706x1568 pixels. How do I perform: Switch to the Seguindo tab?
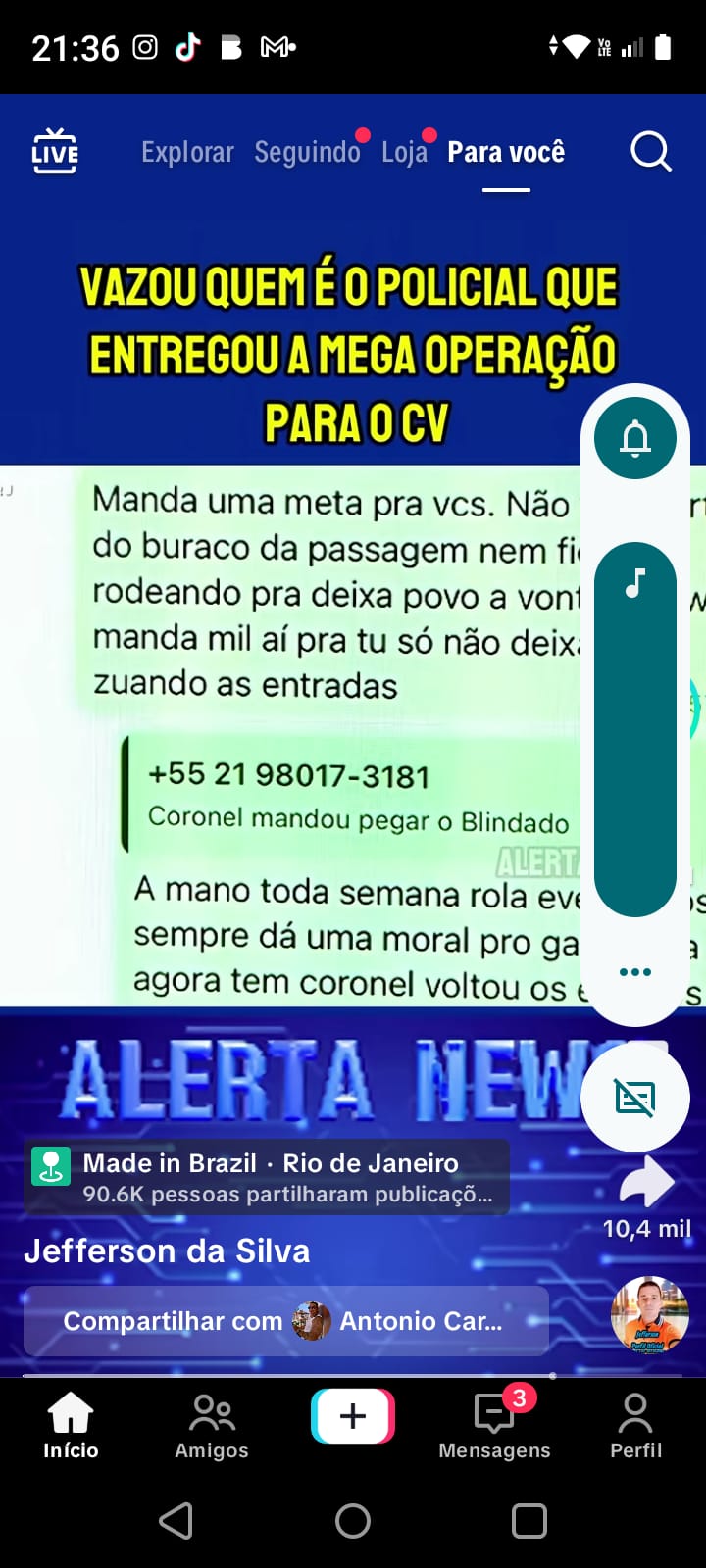pos(307,152)
